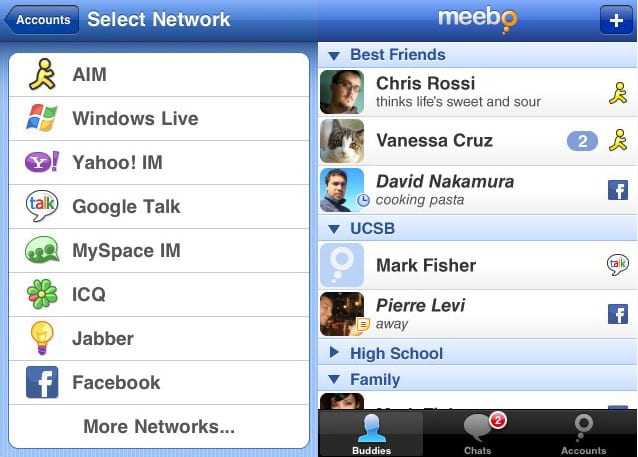The height and width of the screenshot is (457, 638).
Task: Choose the ICQ network
Action: click(160, 295)
